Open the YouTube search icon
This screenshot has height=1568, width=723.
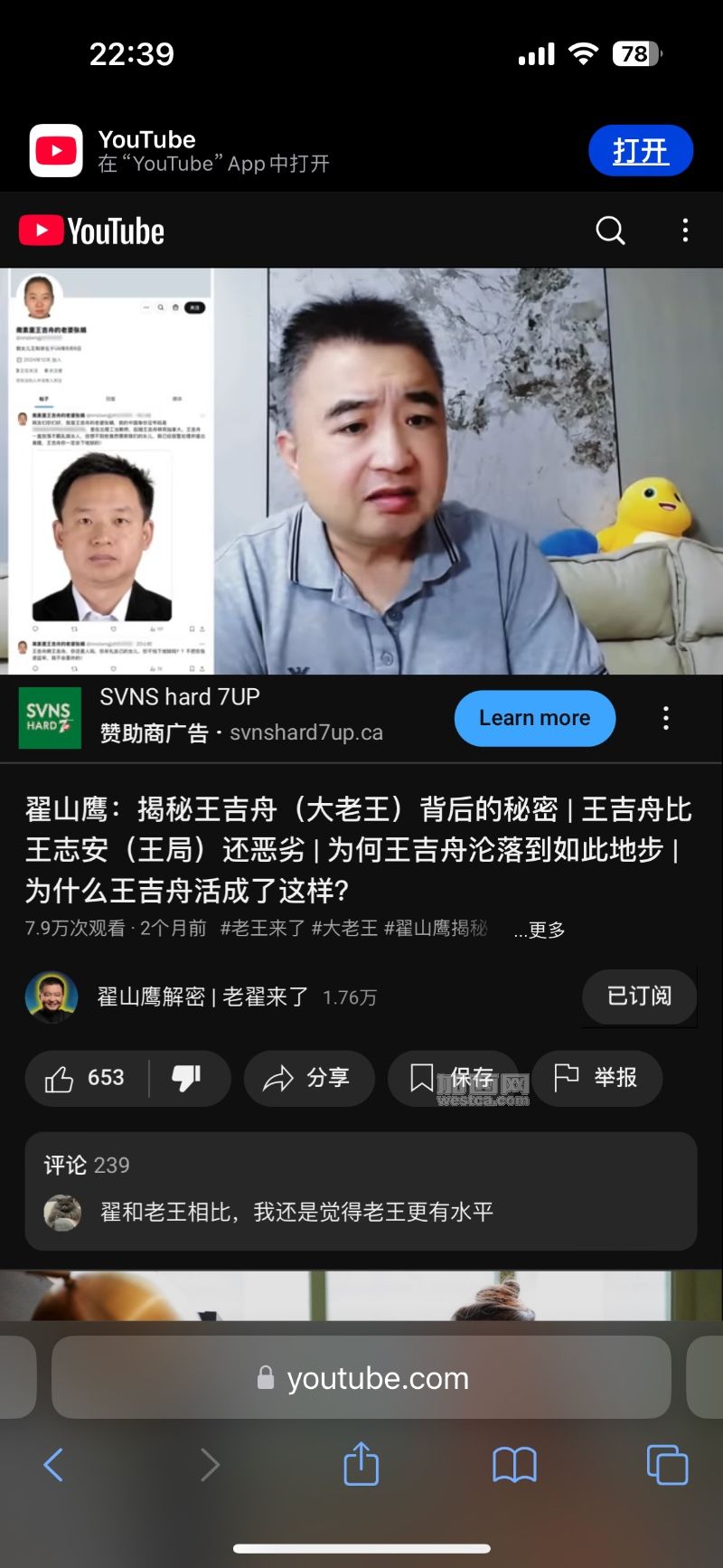point(610,231)
